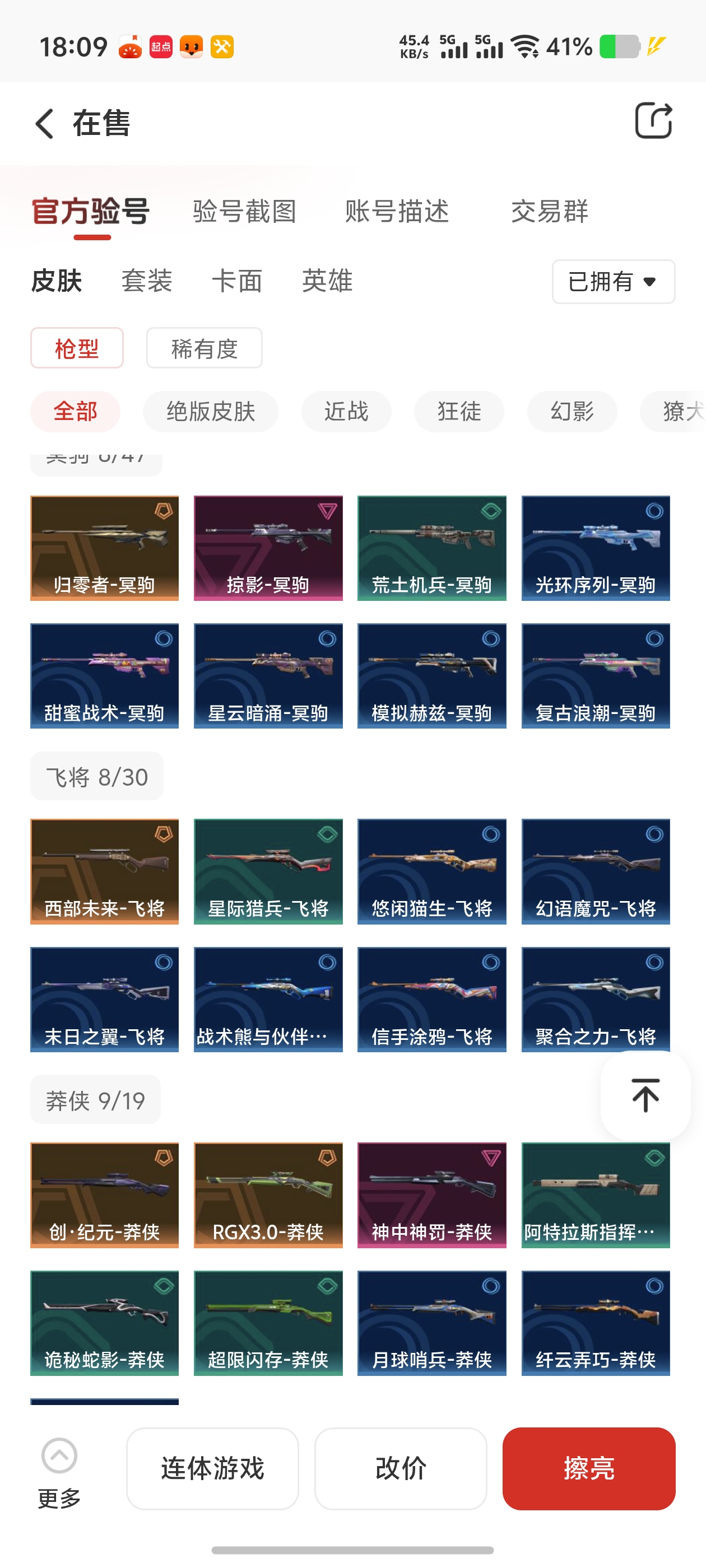Choose the 狂徒 filter chip
The image size is (706, 1568).
(459, 412)
